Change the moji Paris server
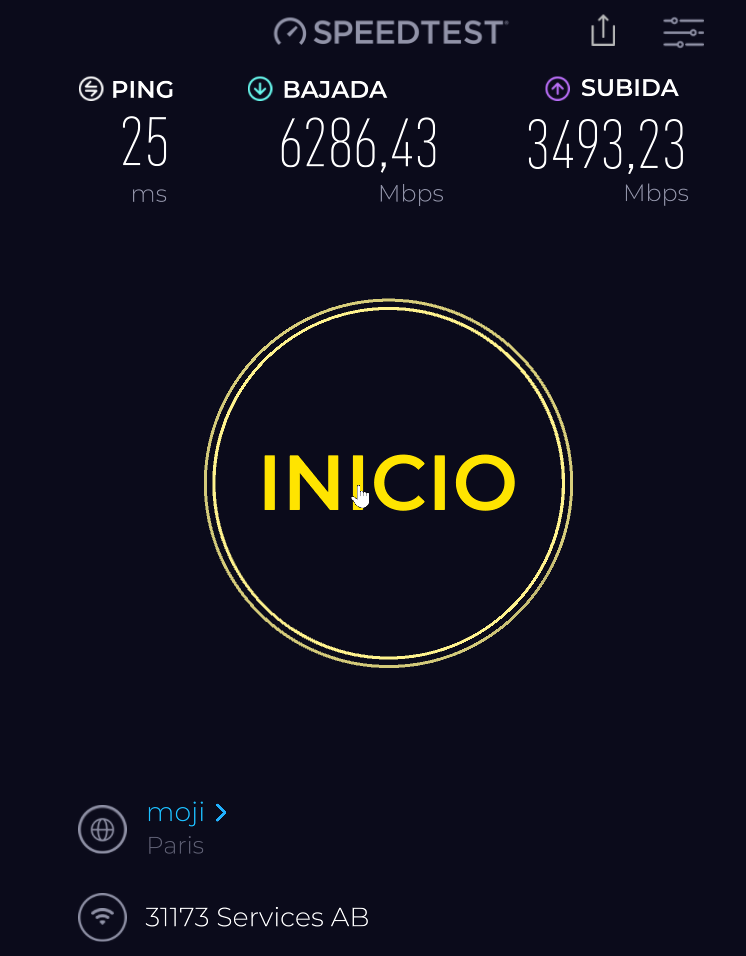The height and width of the screenshot is (956, 746). click(x=186, y=813)
